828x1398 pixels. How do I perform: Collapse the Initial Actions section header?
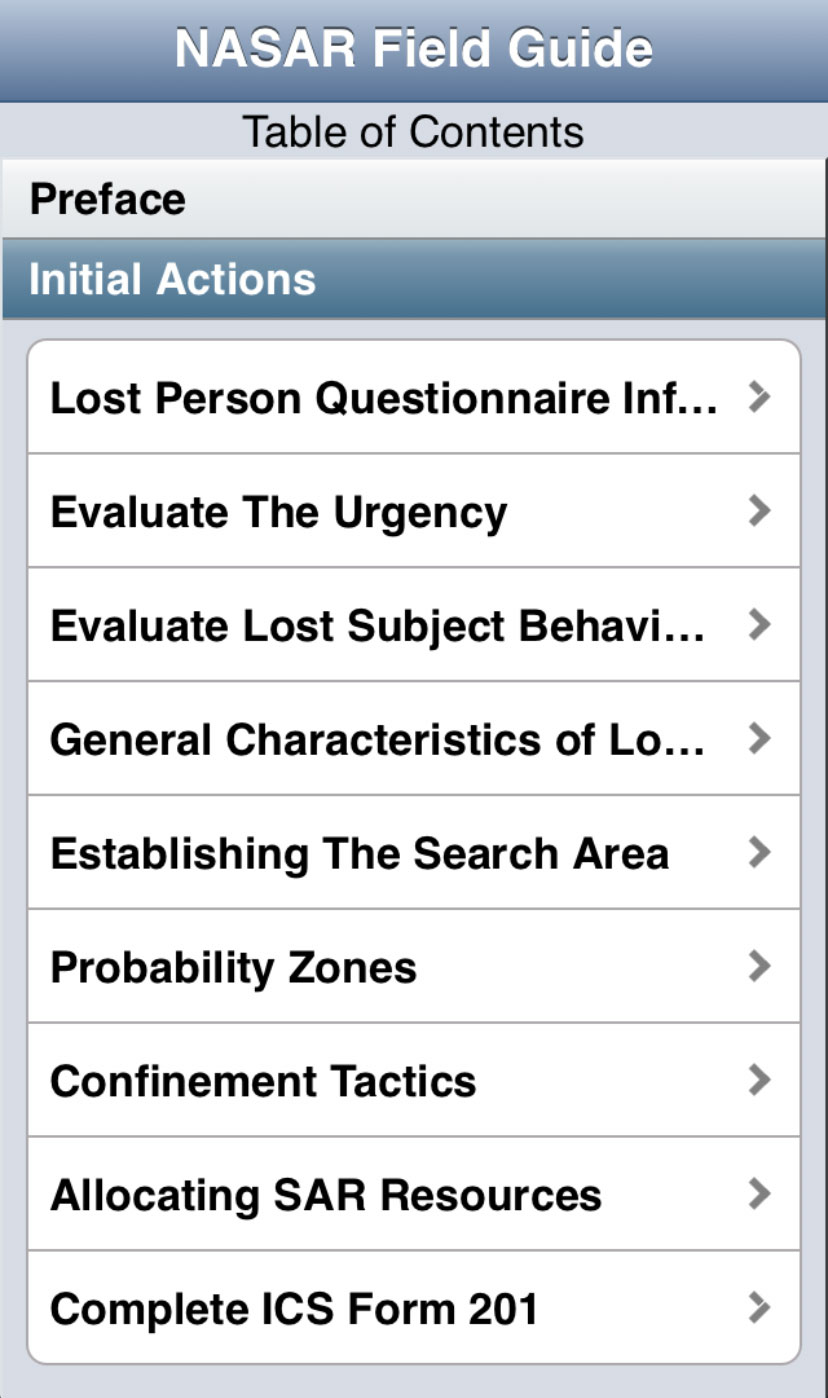(414, 279)
